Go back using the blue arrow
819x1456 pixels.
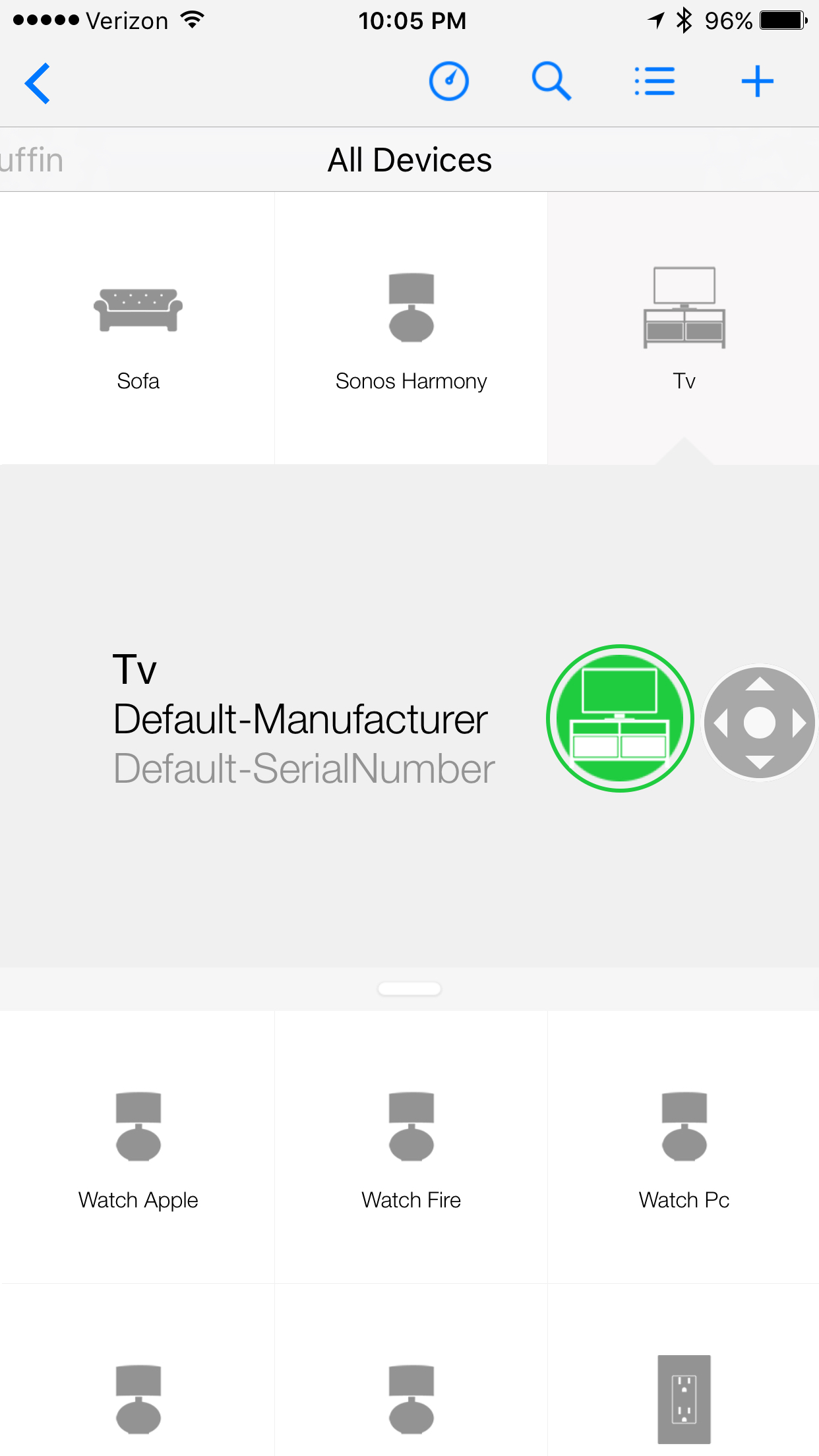[38, 83]
